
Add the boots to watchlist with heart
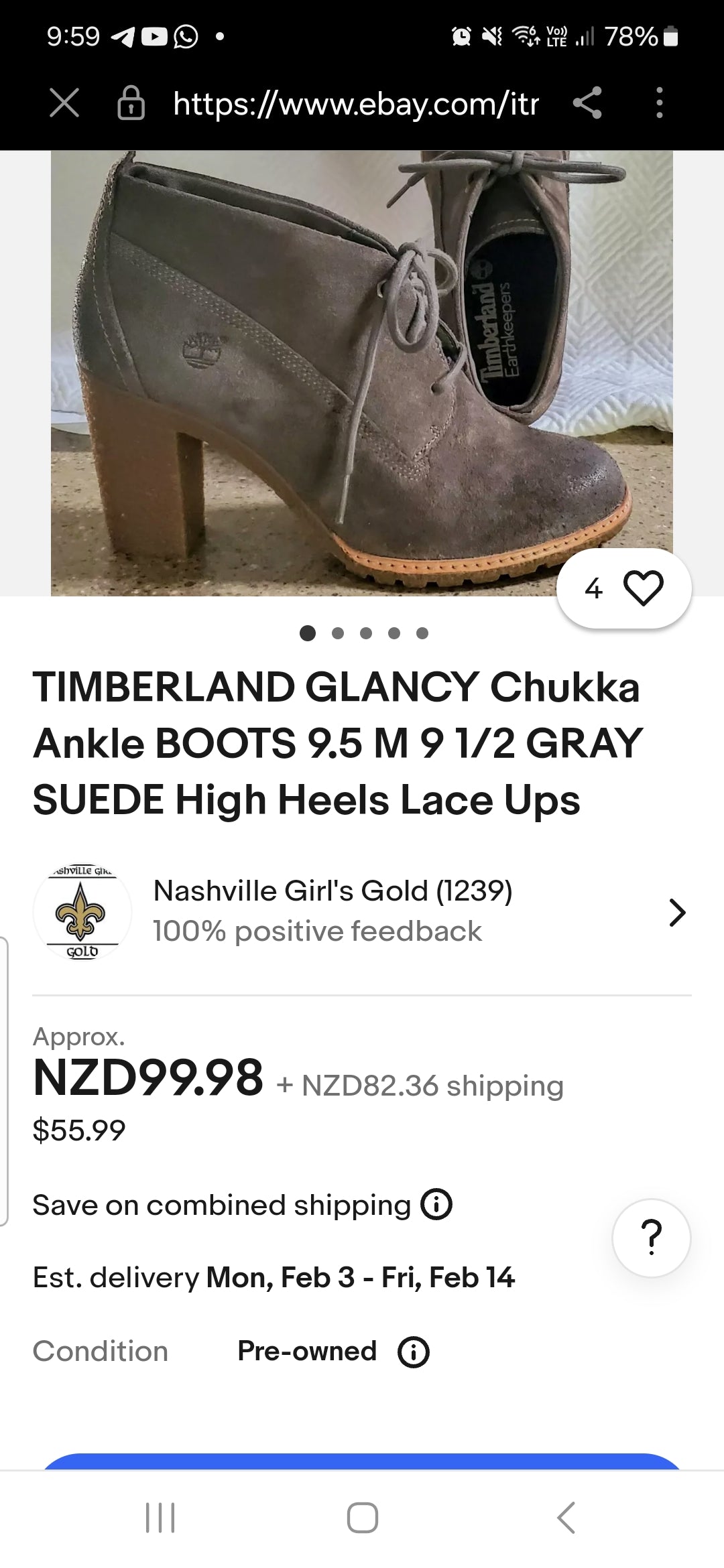click(642, 588)
